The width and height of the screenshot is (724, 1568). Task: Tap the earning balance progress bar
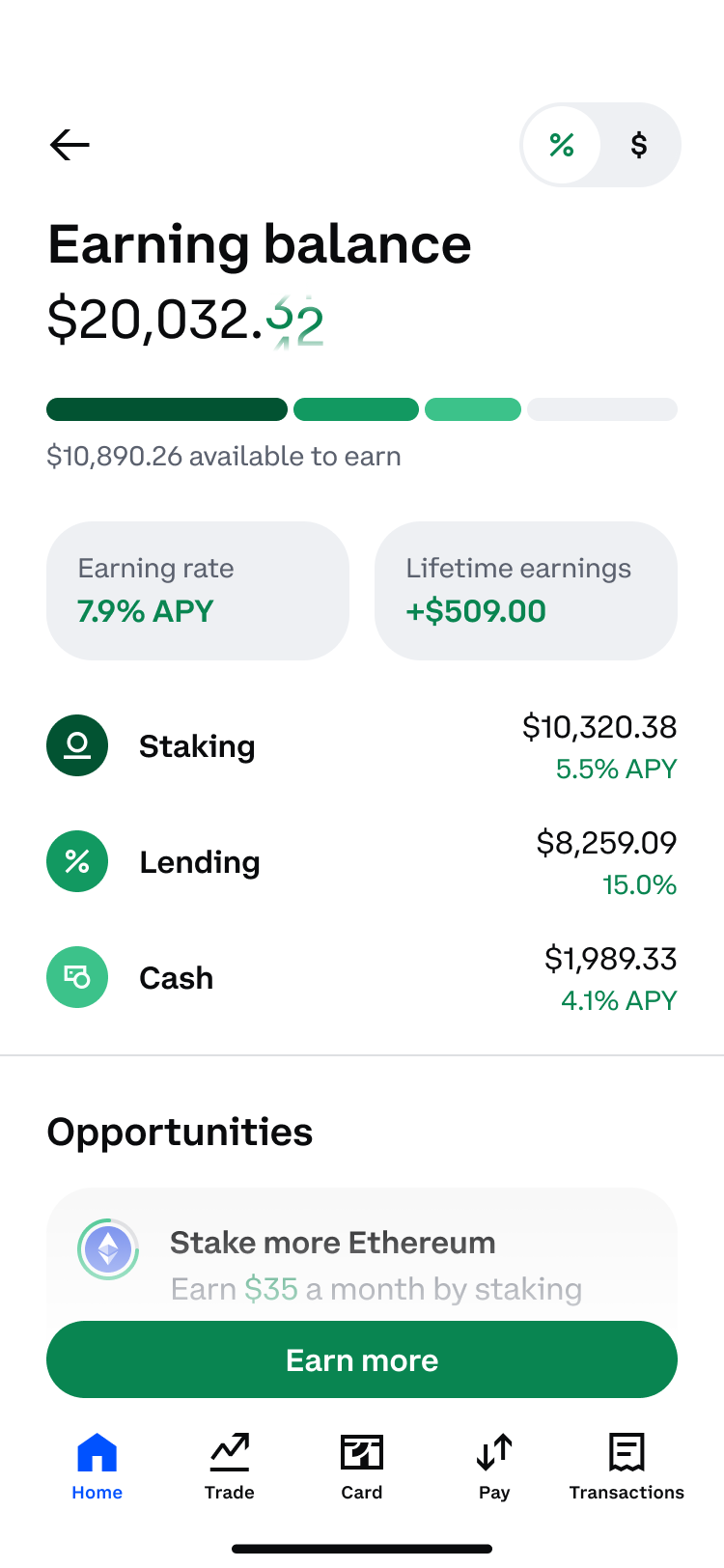click(x=362, y=409)
